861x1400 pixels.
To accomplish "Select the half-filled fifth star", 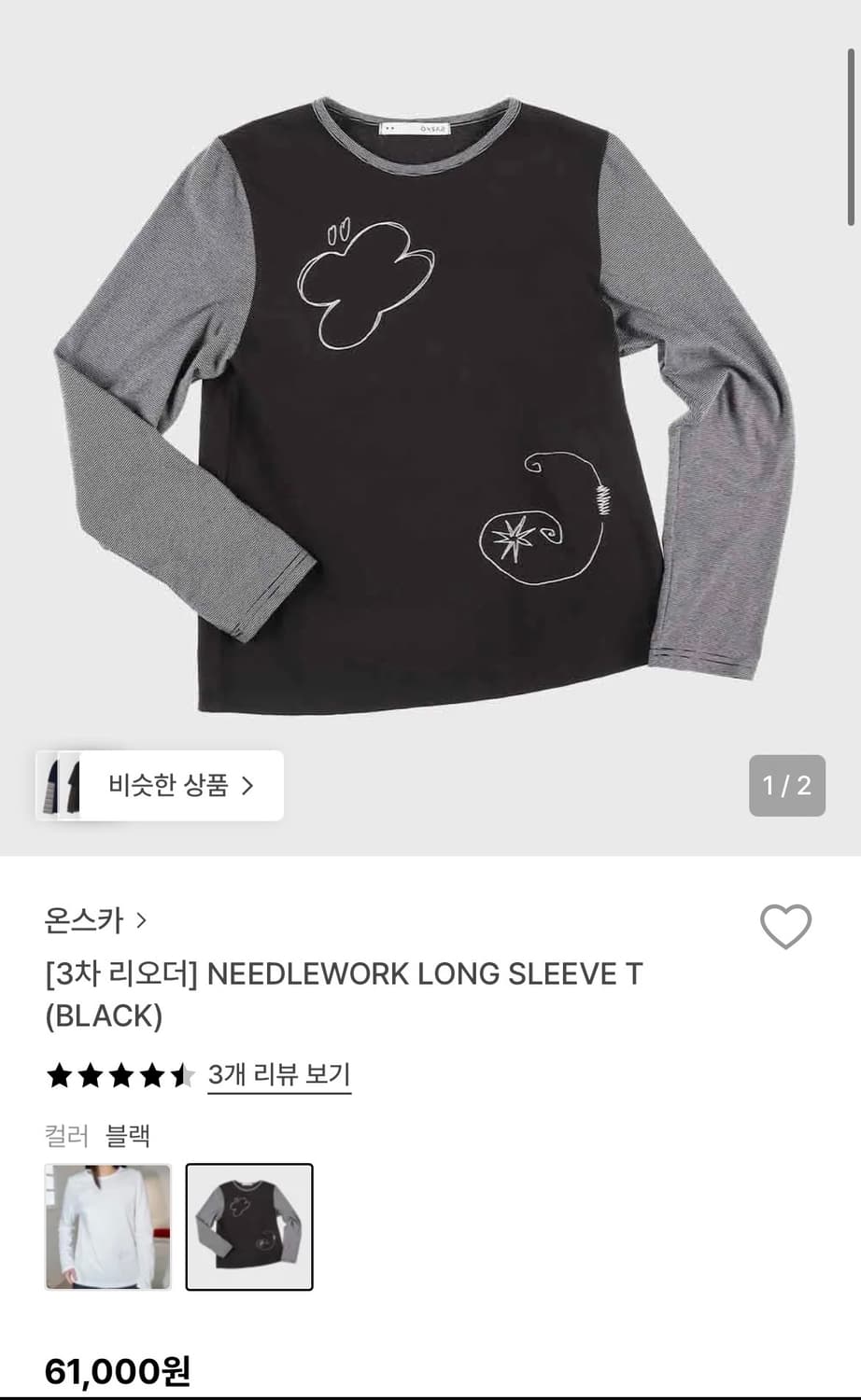I will pos(185,1075).
